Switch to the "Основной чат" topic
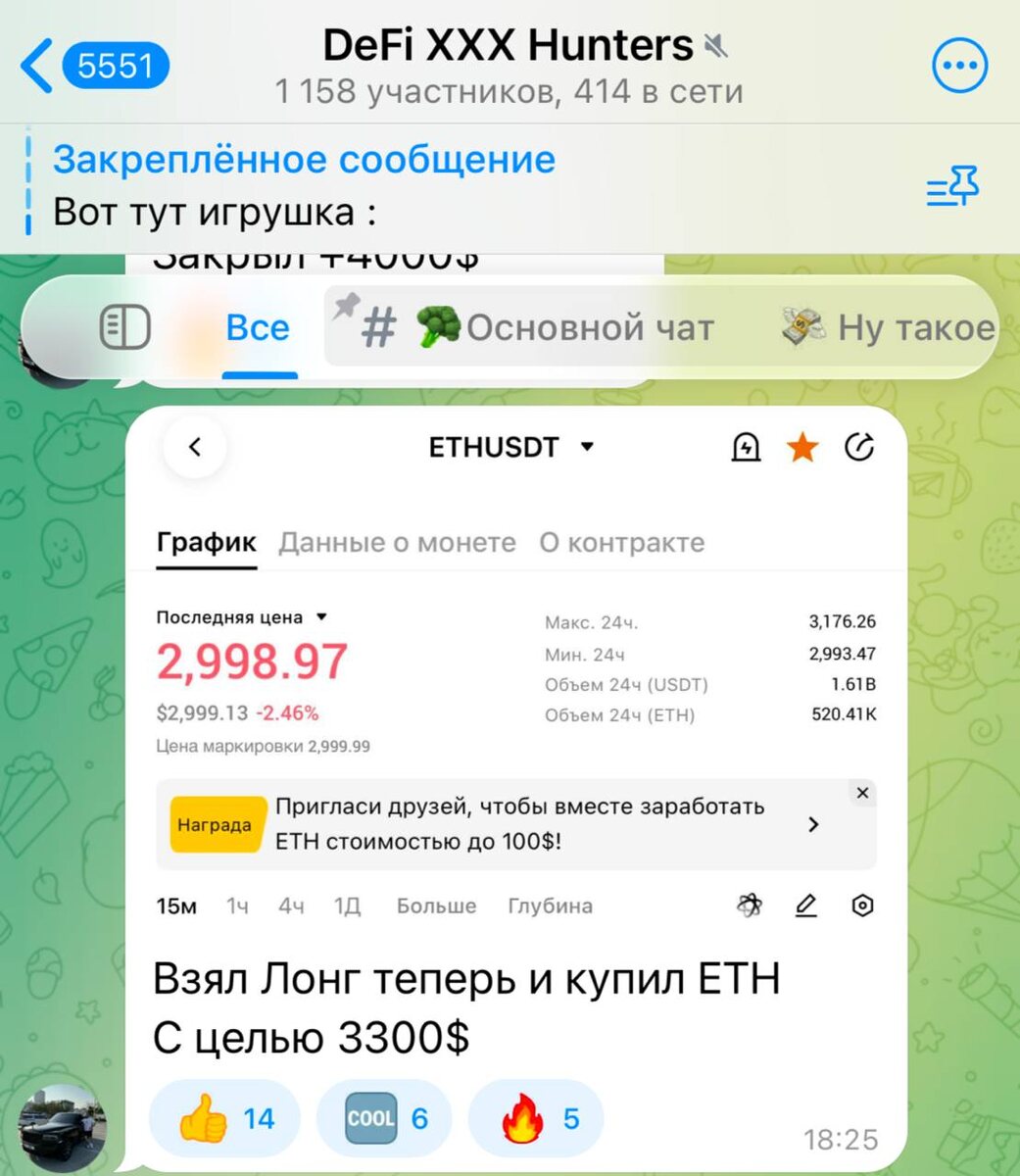Screen dimensions: 1020x1176 click(565, 328)
